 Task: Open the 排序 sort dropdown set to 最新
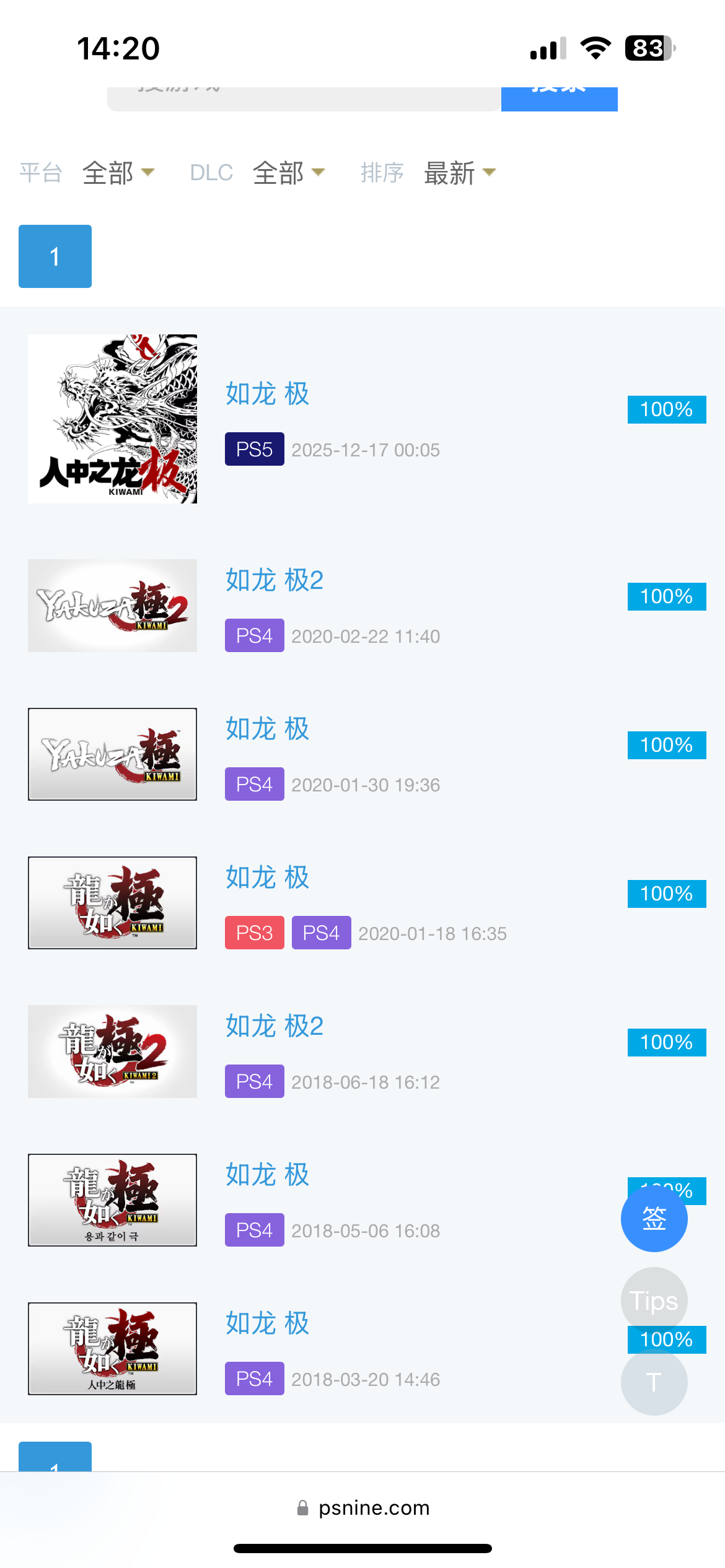(459, 173)
